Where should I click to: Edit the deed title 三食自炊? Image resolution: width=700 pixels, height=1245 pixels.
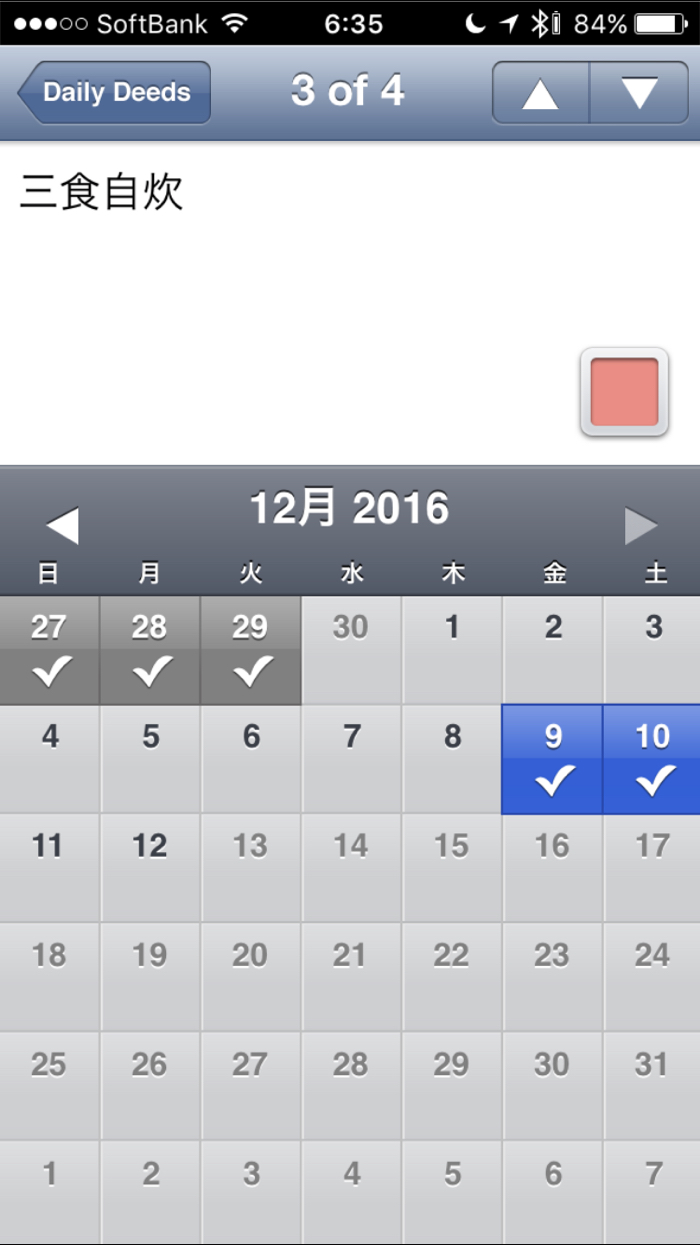point(102,192)
